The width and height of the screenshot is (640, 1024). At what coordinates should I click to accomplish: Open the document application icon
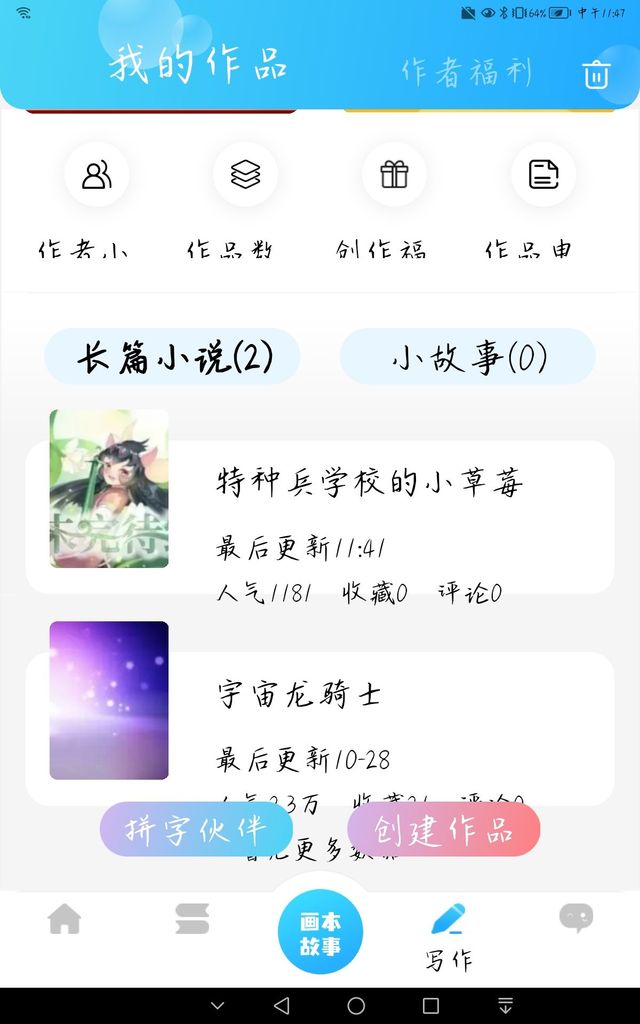(543, 175)
